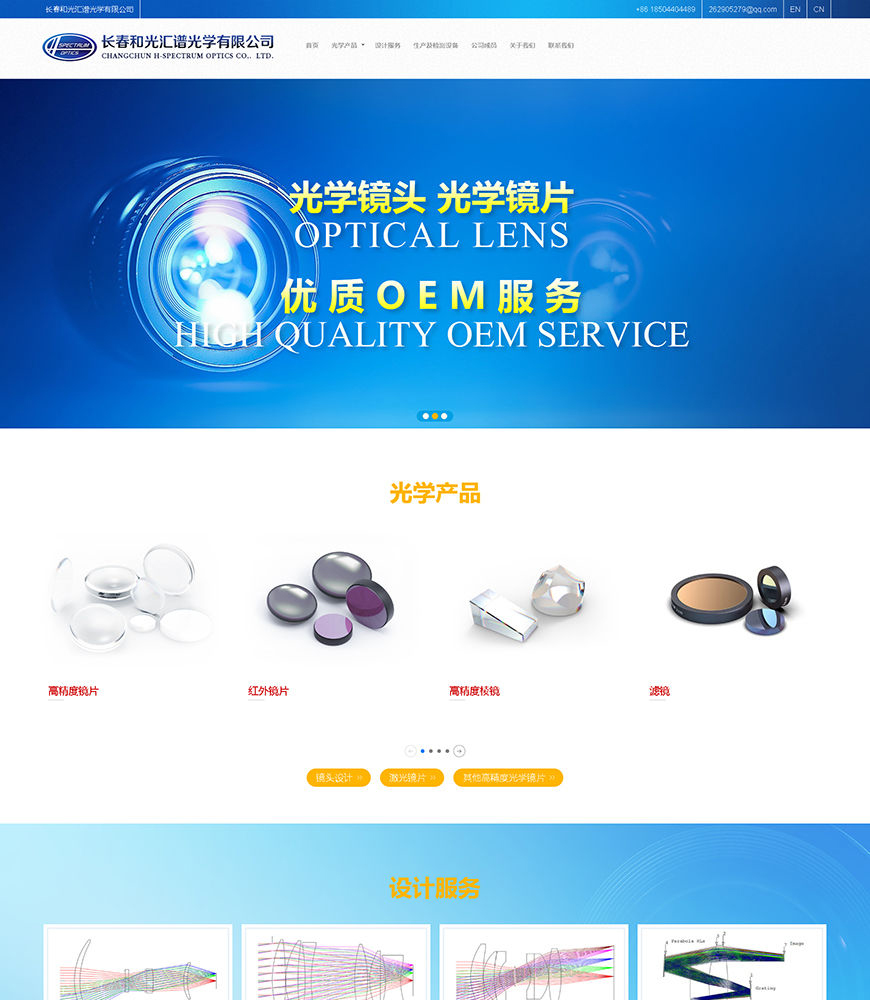Viewport: 870px width, 1000px height.
Task: Open 关于我们 page
Action: (x=522, y=46)
